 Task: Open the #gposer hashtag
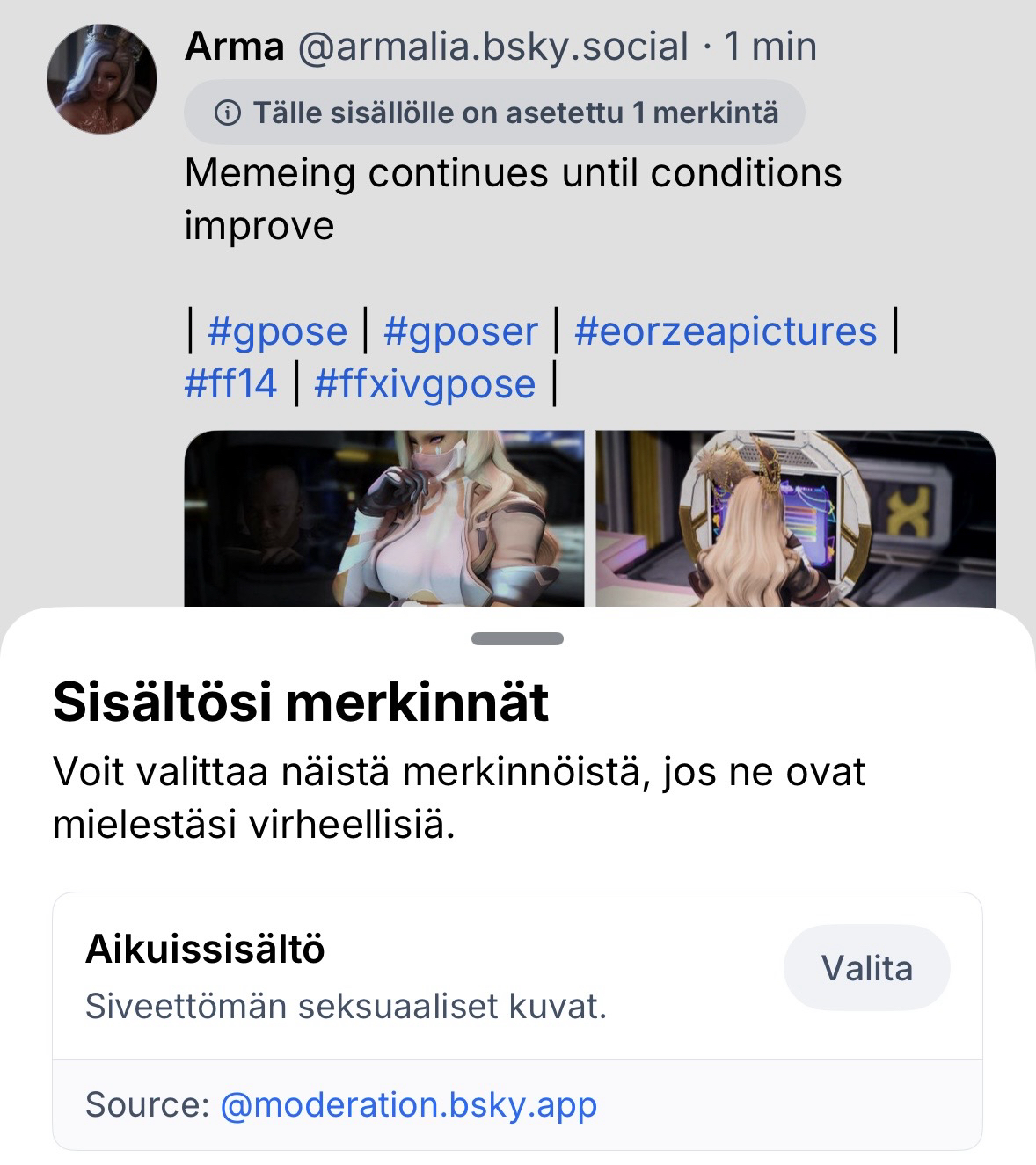click(460, 331)
